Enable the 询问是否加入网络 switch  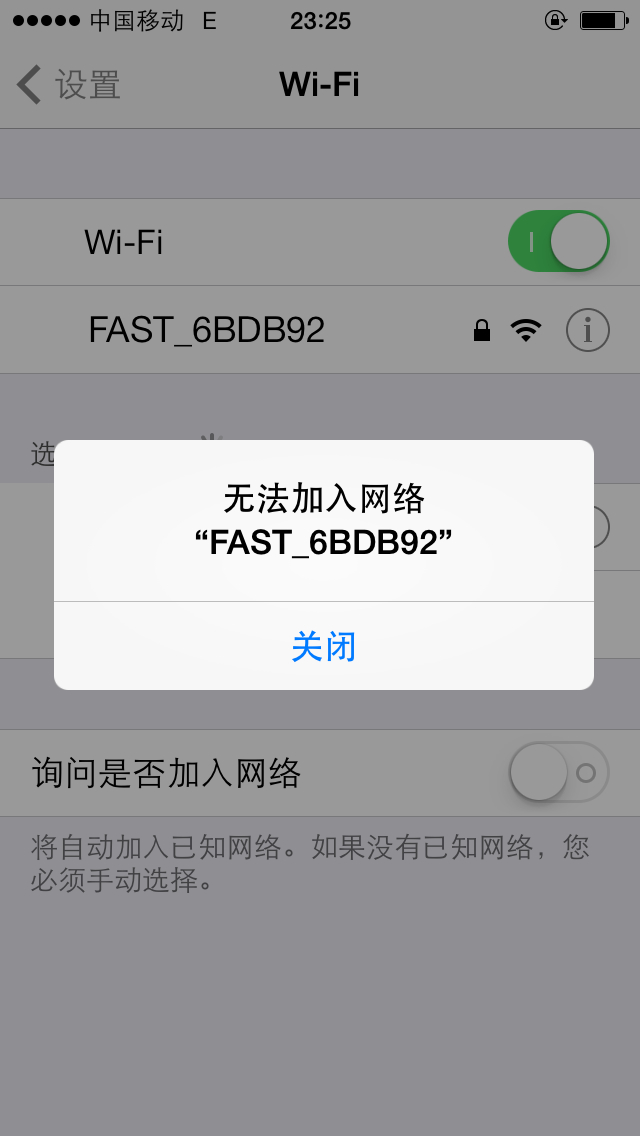[558, 772]
